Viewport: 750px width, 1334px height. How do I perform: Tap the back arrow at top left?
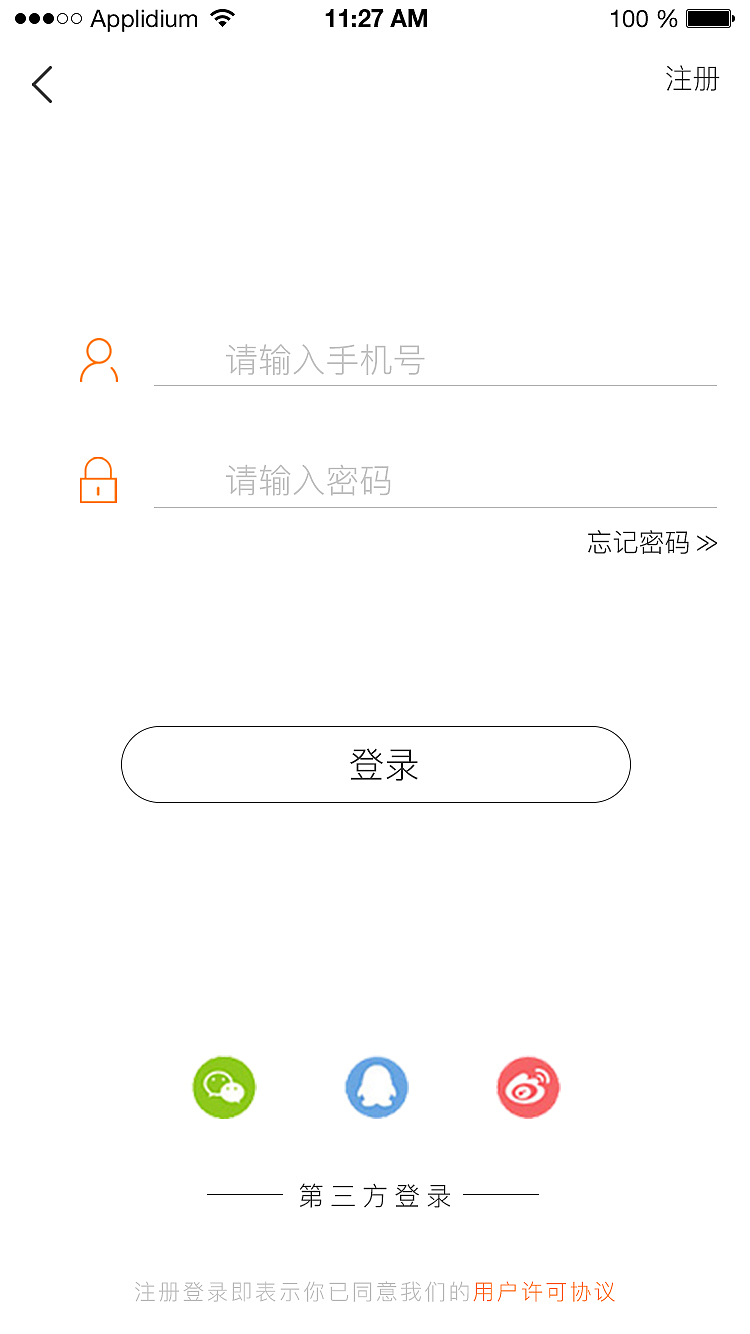point(41,84)
